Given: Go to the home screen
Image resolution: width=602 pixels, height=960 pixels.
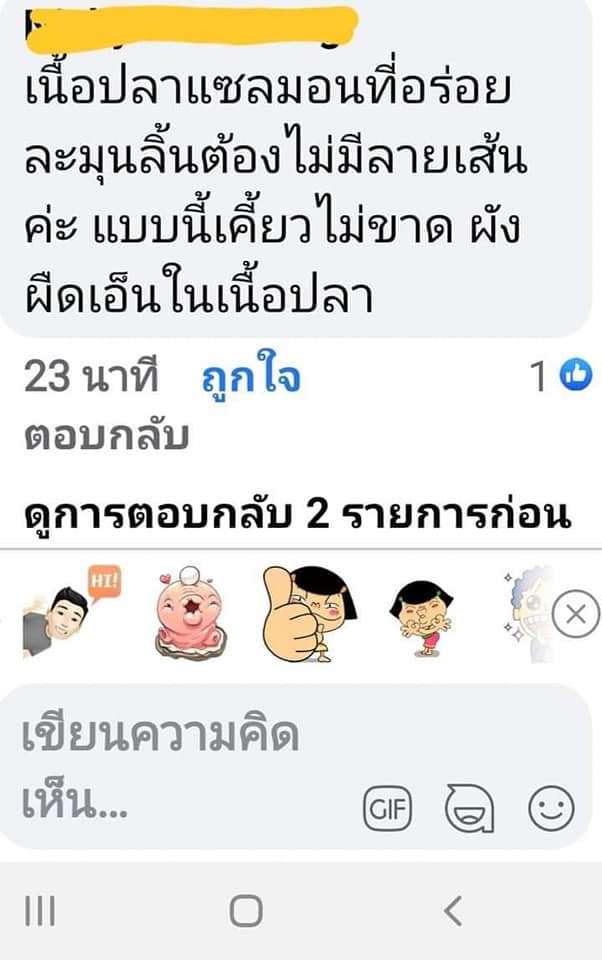Looking at the screenshot, I should point(246,910).
